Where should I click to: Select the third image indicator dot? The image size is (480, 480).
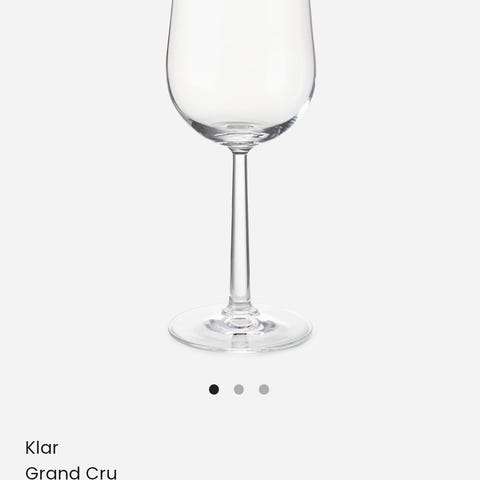pyautogui.click(x=264, y=389)
